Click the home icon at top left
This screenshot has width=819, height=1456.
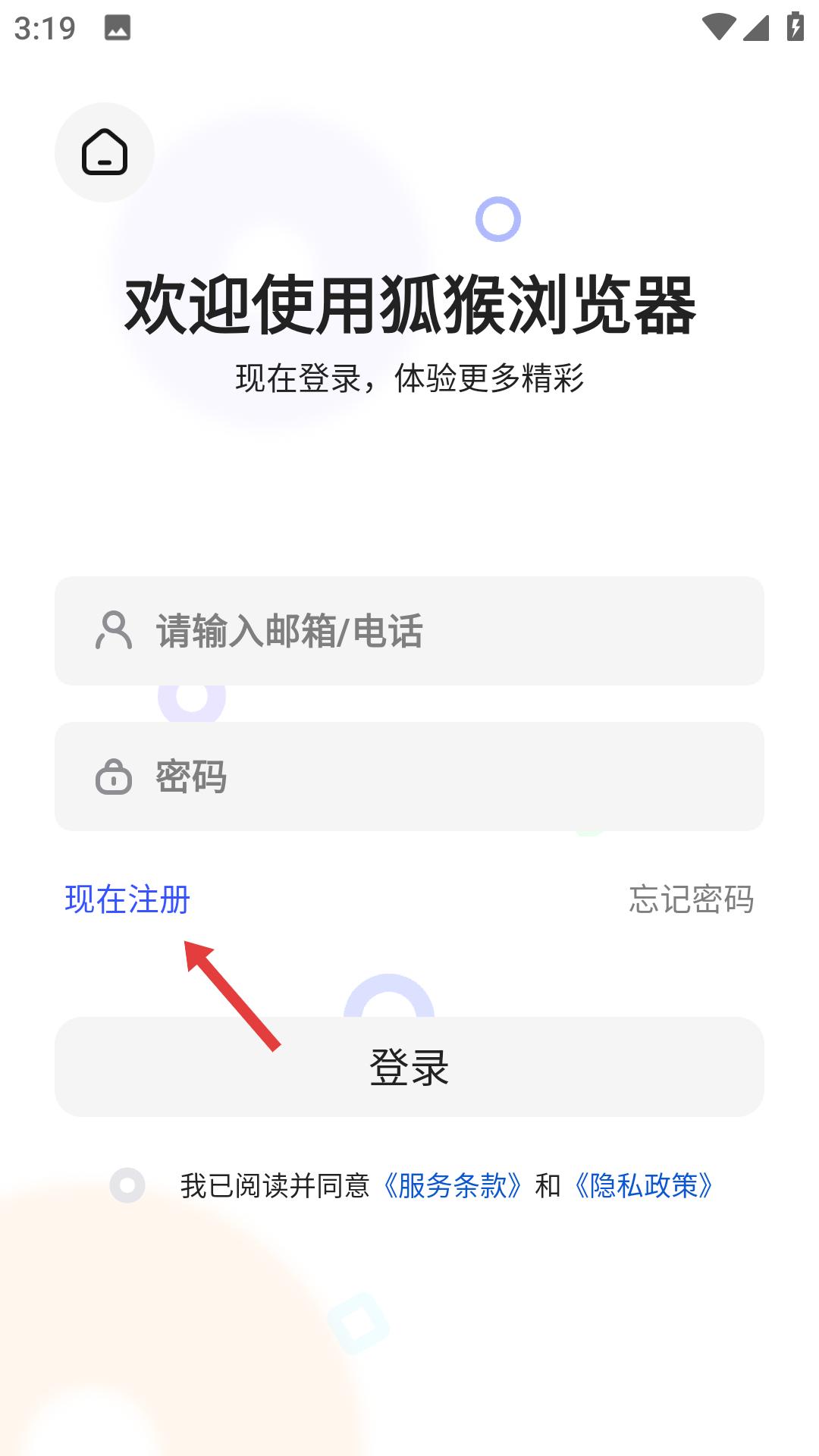pos(104,152)
